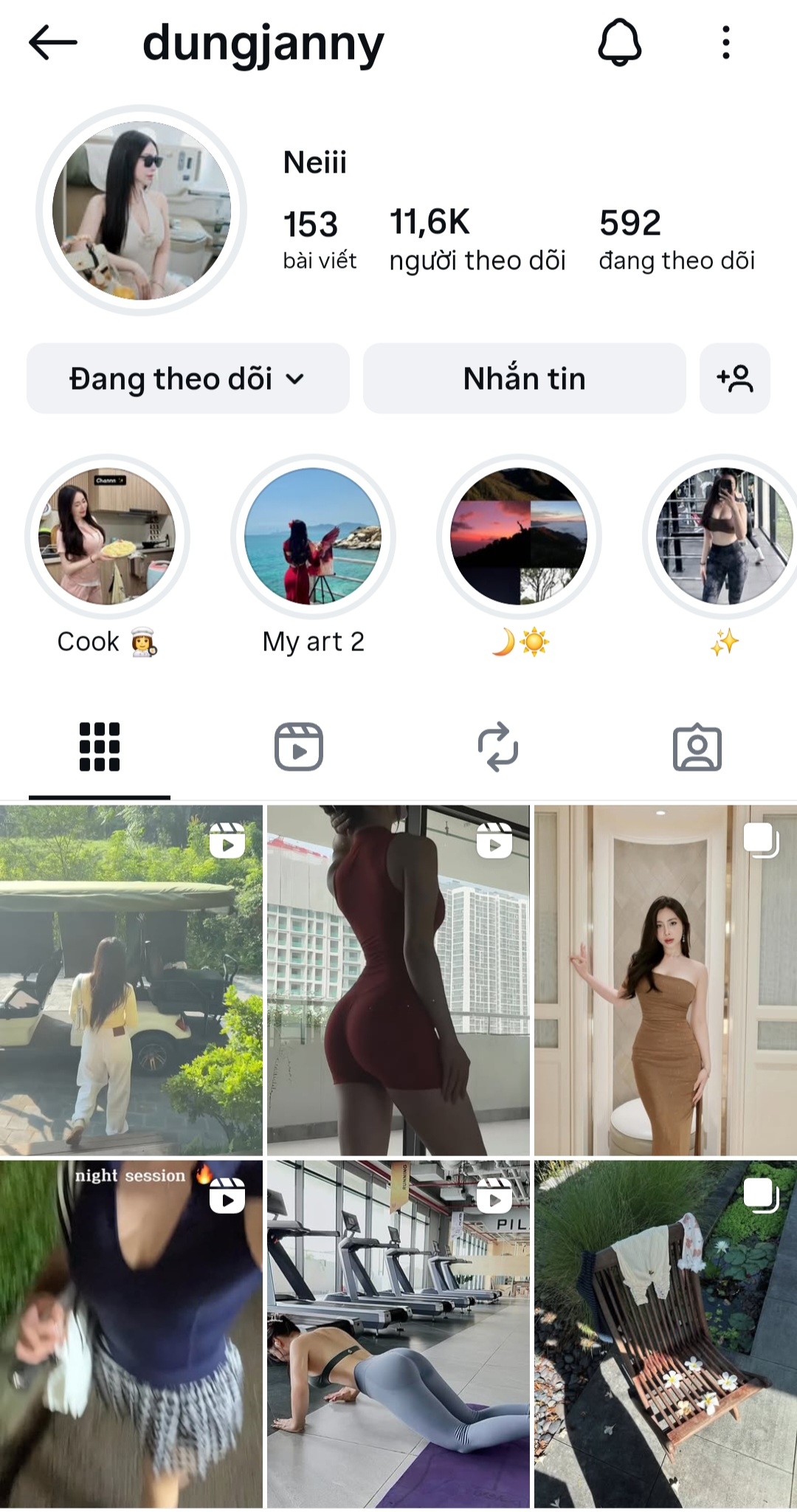Switch to the tagged photos tab
Viewport: 797px width, 1512px height.
[697, 747]
